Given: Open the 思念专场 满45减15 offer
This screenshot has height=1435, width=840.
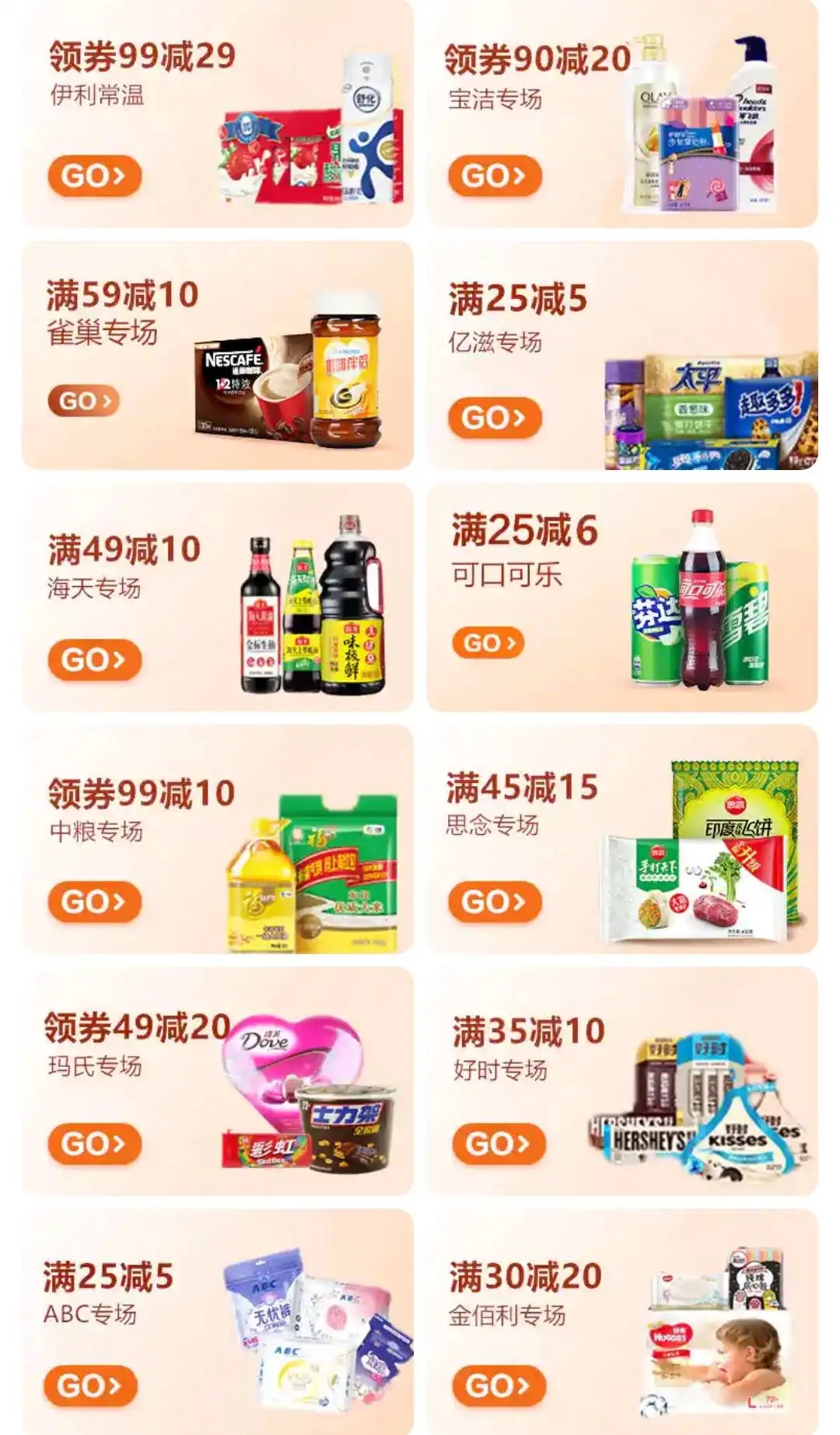Looking at the screenshot, I should tap(494, 902).
